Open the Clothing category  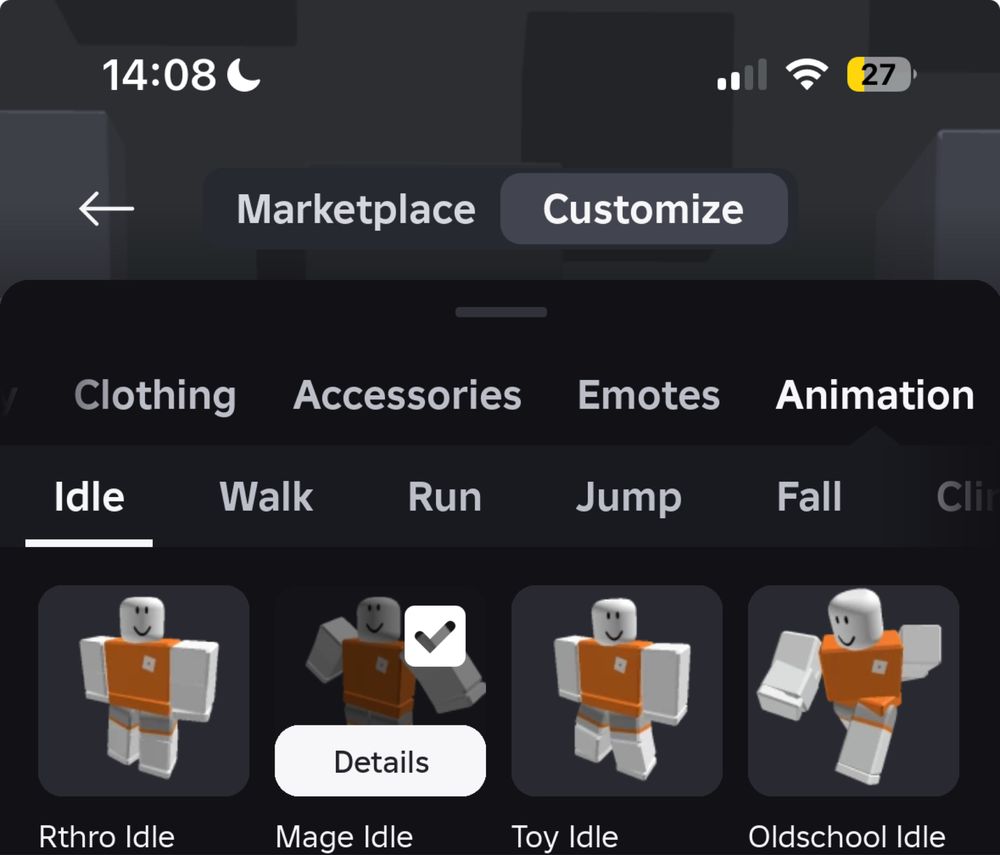[x=155, y=396]
